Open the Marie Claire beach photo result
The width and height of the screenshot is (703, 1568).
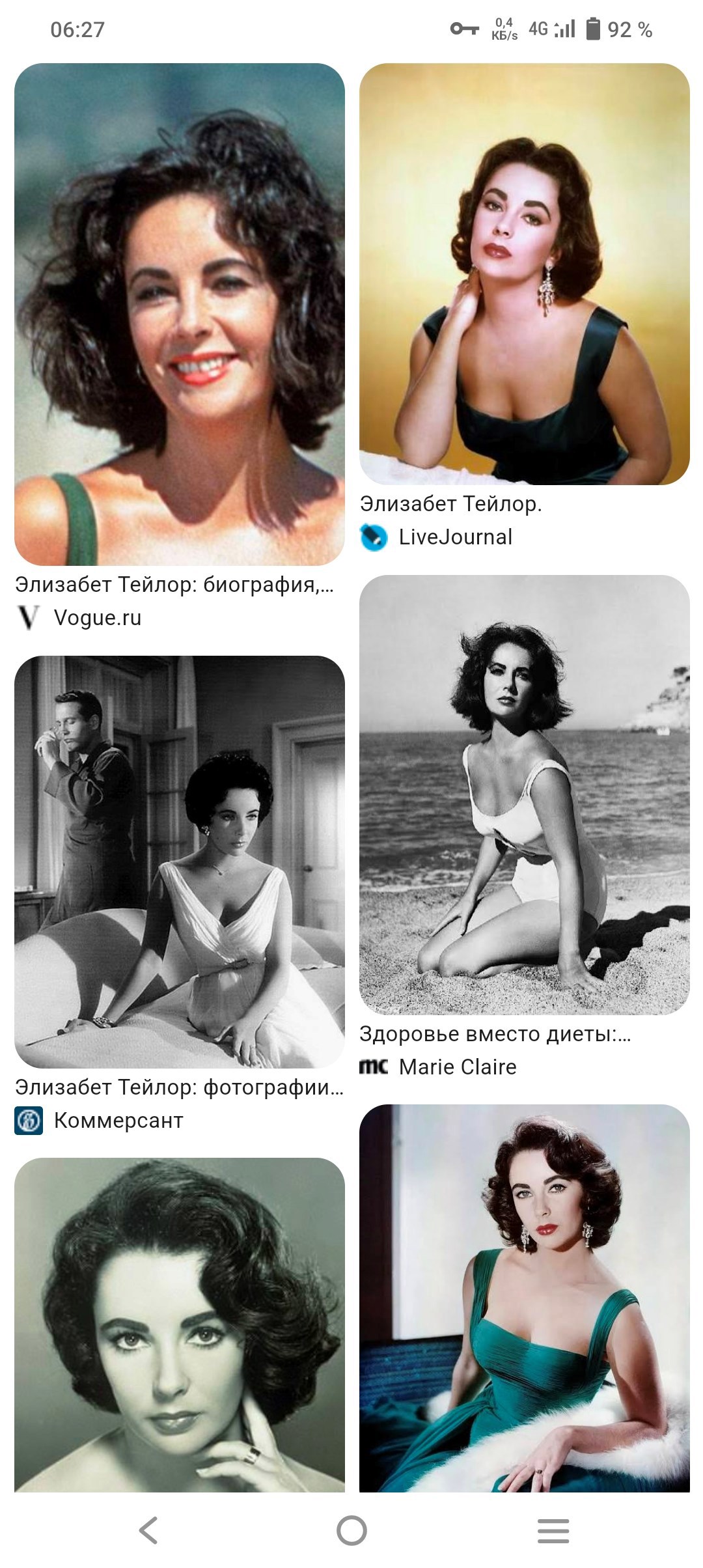tap(524, 794)
